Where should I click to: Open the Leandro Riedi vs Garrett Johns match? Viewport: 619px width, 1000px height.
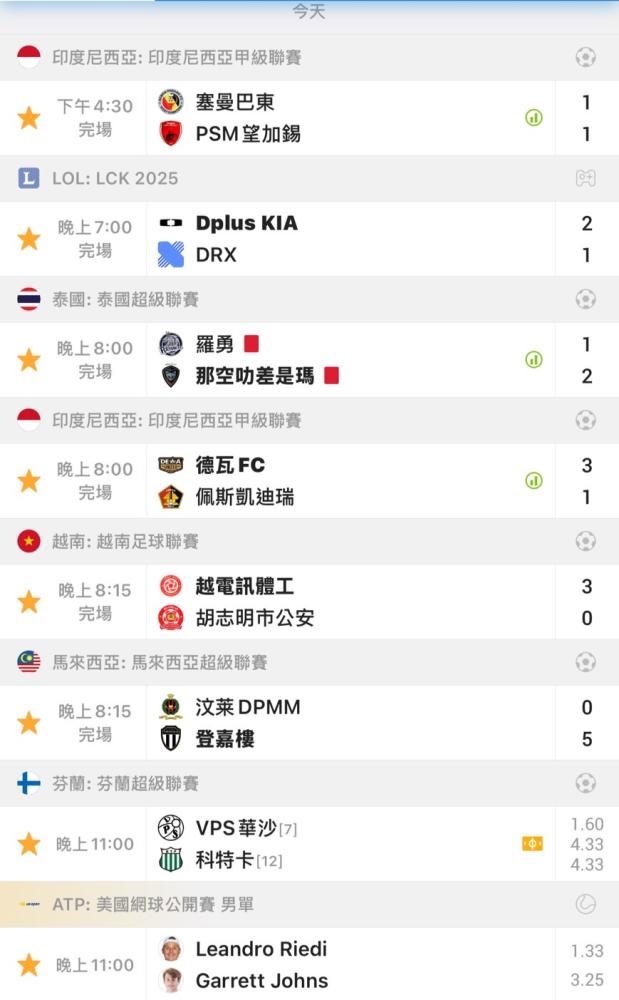tap(309, 964)
